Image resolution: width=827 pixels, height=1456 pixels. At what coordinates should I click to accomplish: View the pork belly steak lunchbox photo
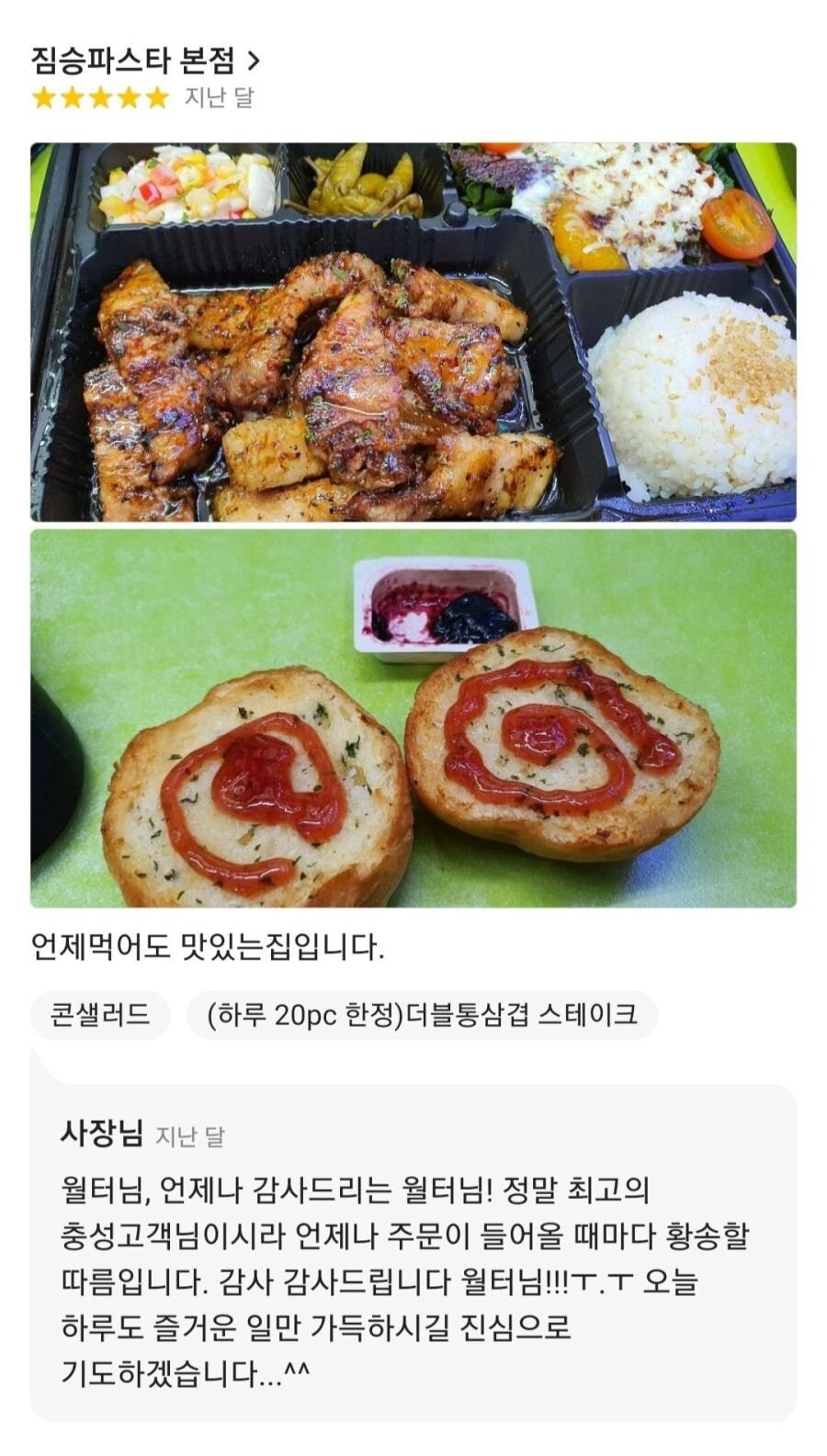click(413, 332)
